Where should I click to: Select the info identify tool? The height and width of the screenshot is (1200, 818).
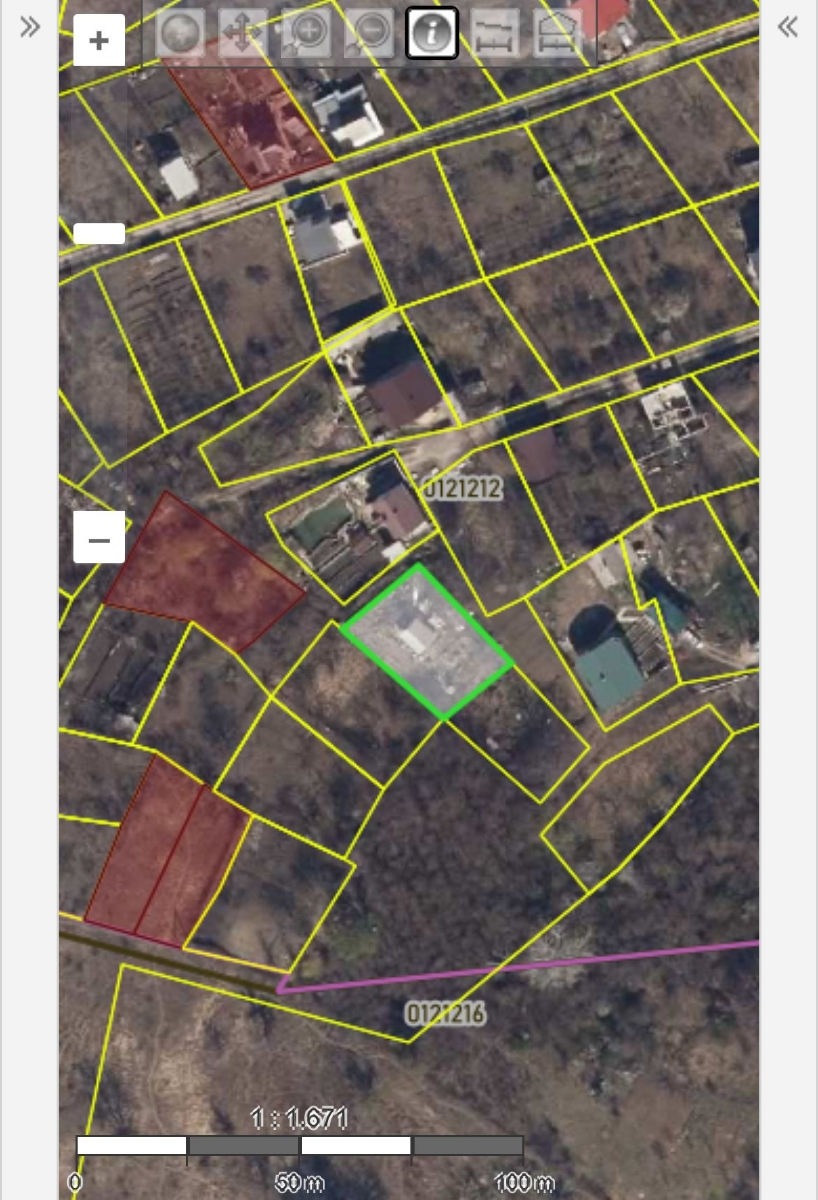coord(432,33)
